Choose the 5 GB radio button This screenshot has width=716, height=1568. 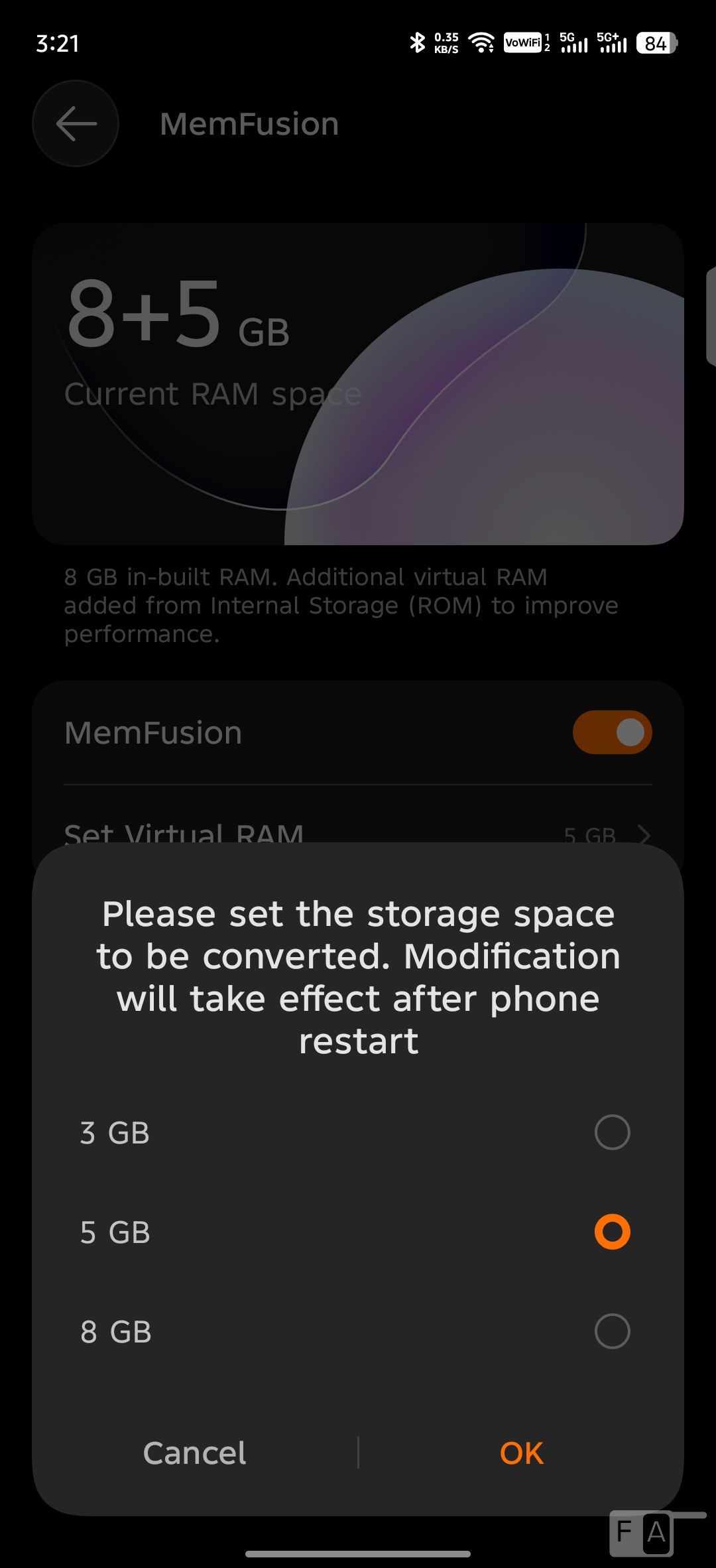tap(612, 1232)
